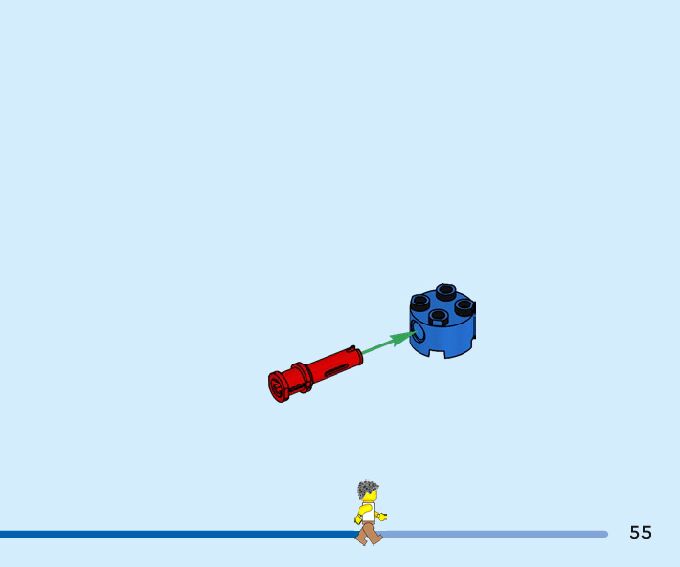Tap the walking minifigure progress slider handle
The height and width of the screenshot is (567, 680).
(370, 513)
